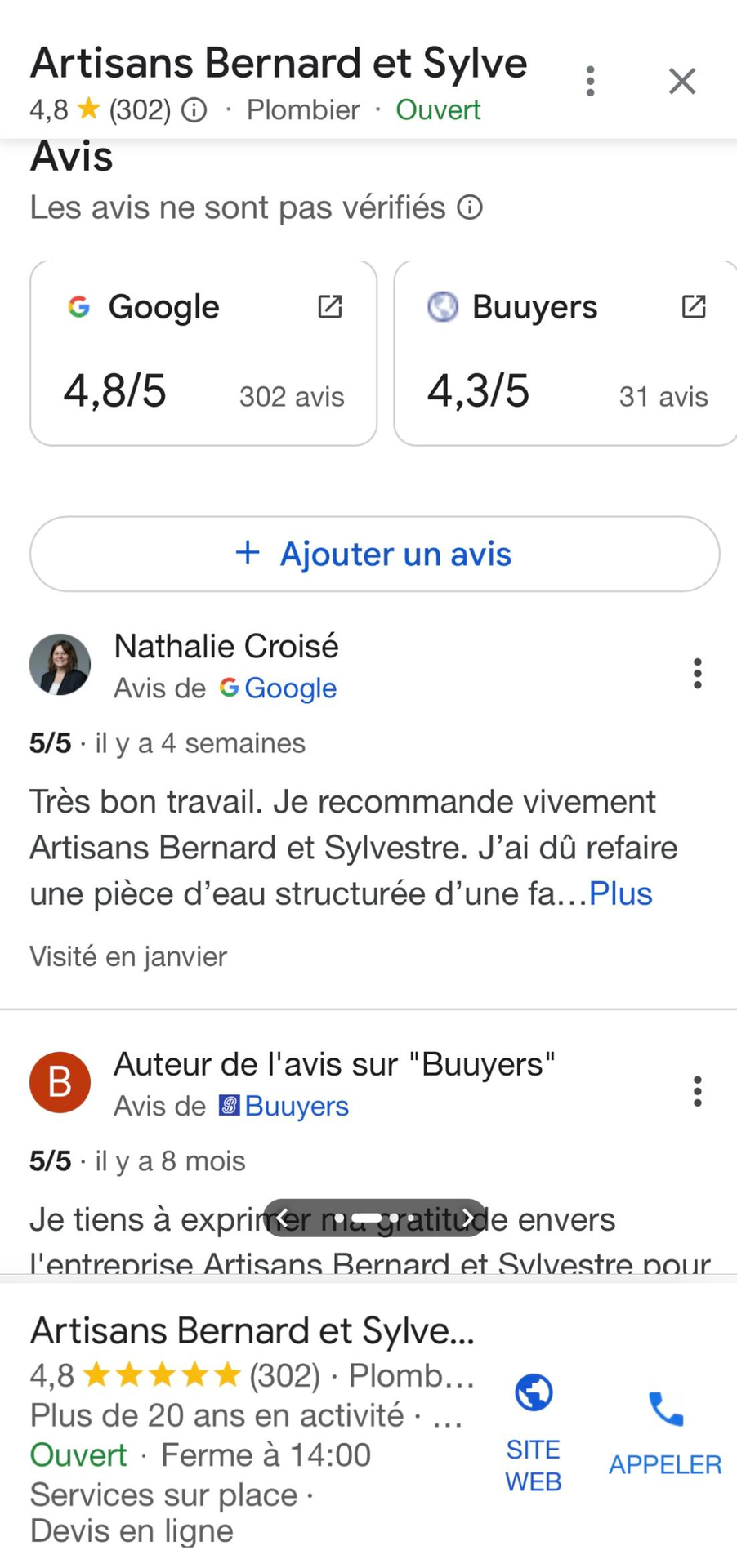Open options for Nathalie Croisé's review
The image size is (737, 1568).
pyautogui.click(x=697, y=673)
